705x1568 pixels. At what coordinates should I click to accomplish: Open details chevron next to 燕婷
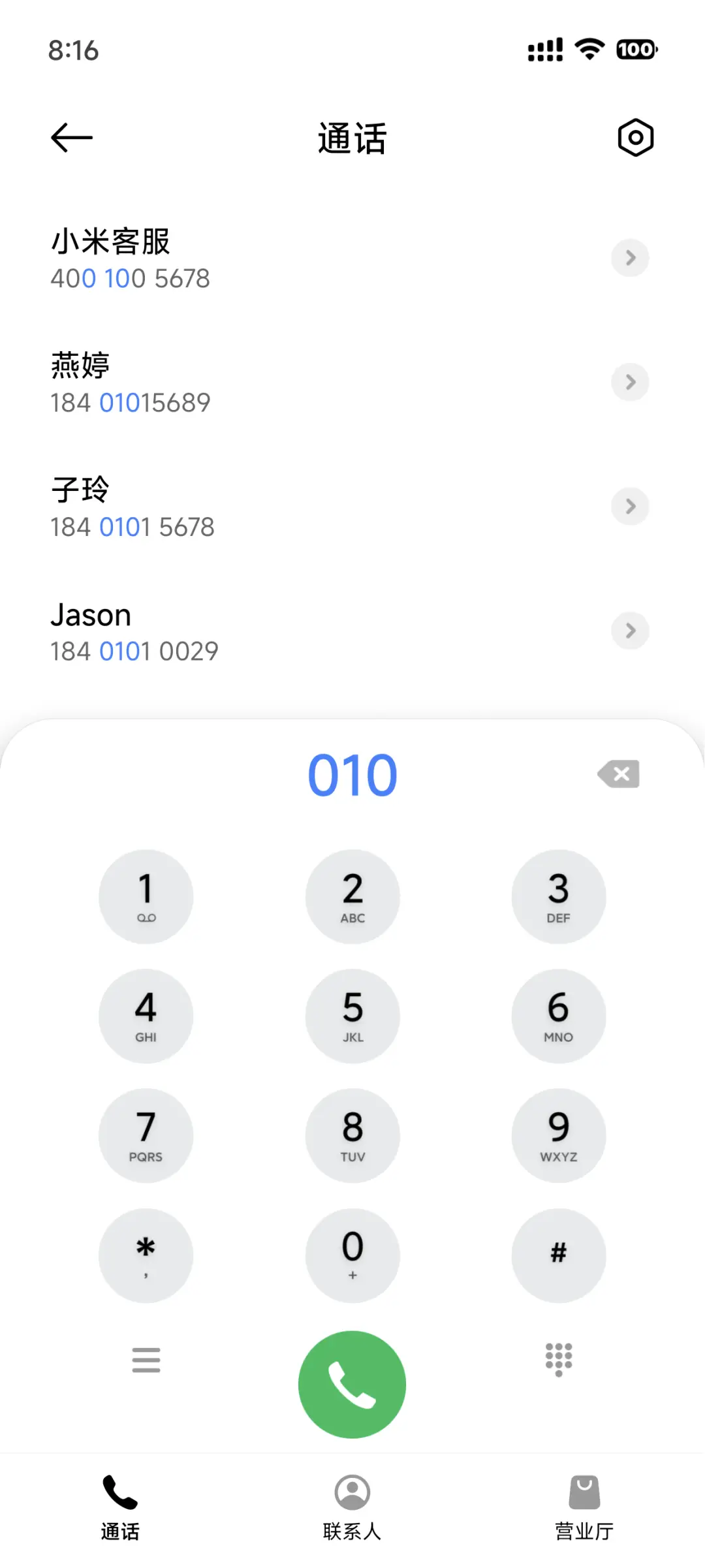[629, 383]
